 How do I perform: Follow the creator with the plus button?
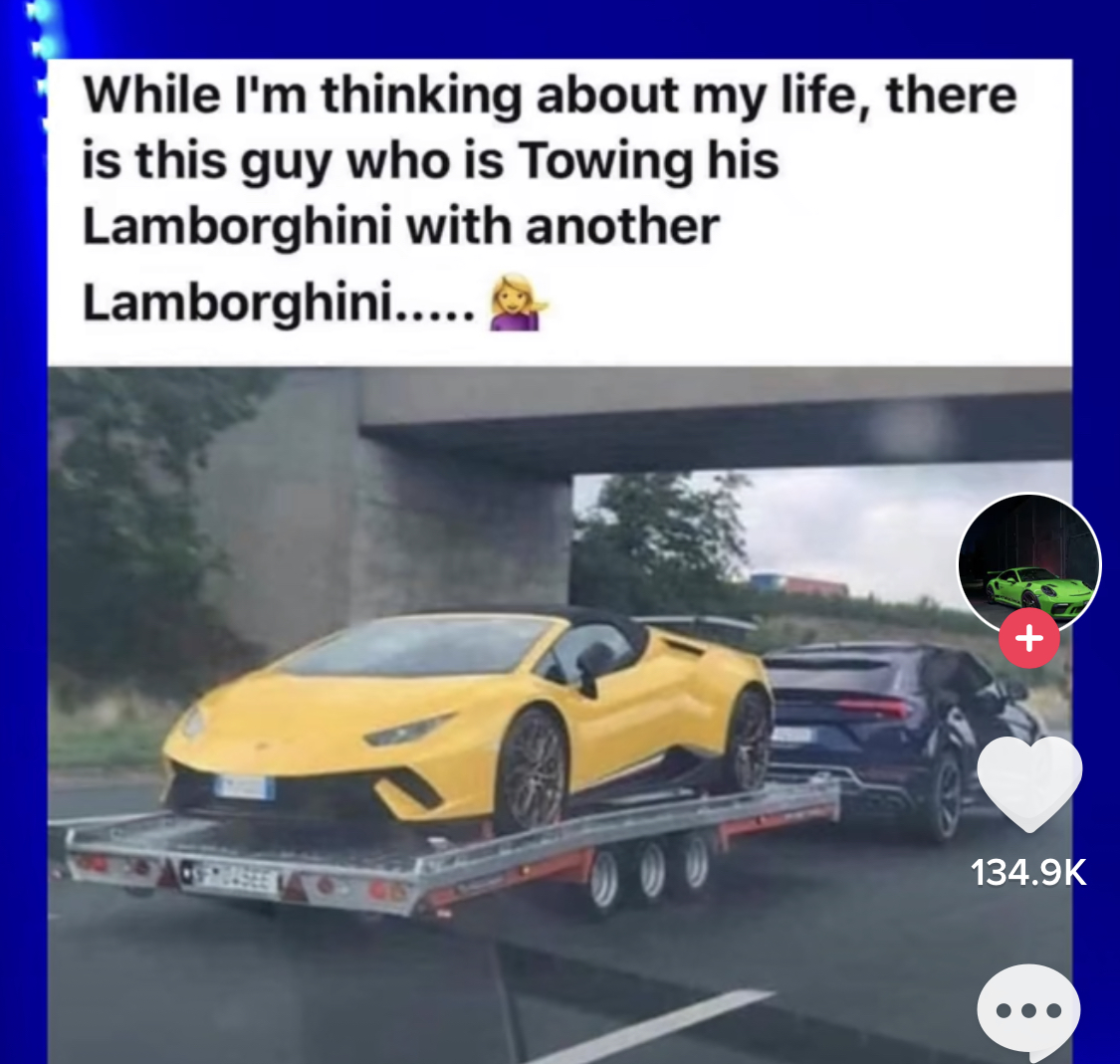point(1028,637)
